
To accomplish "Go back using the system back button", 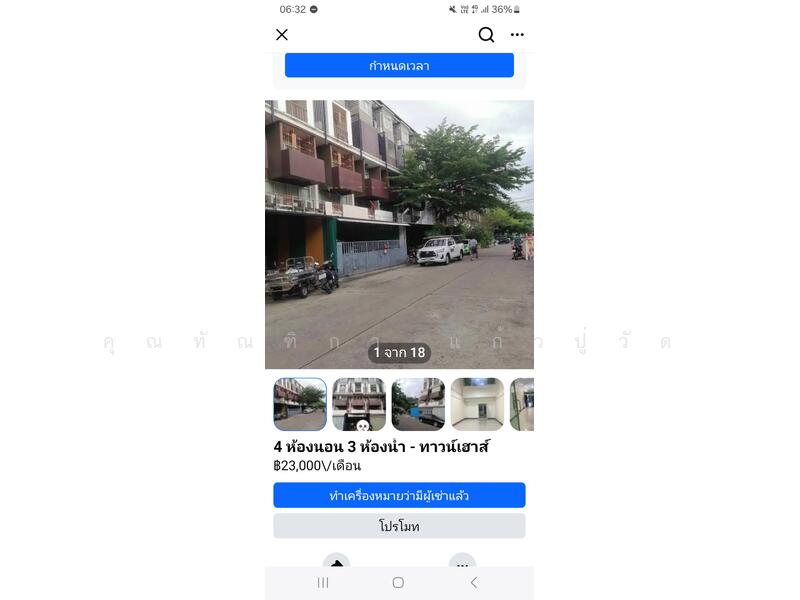I will click(x=474, y=582).
